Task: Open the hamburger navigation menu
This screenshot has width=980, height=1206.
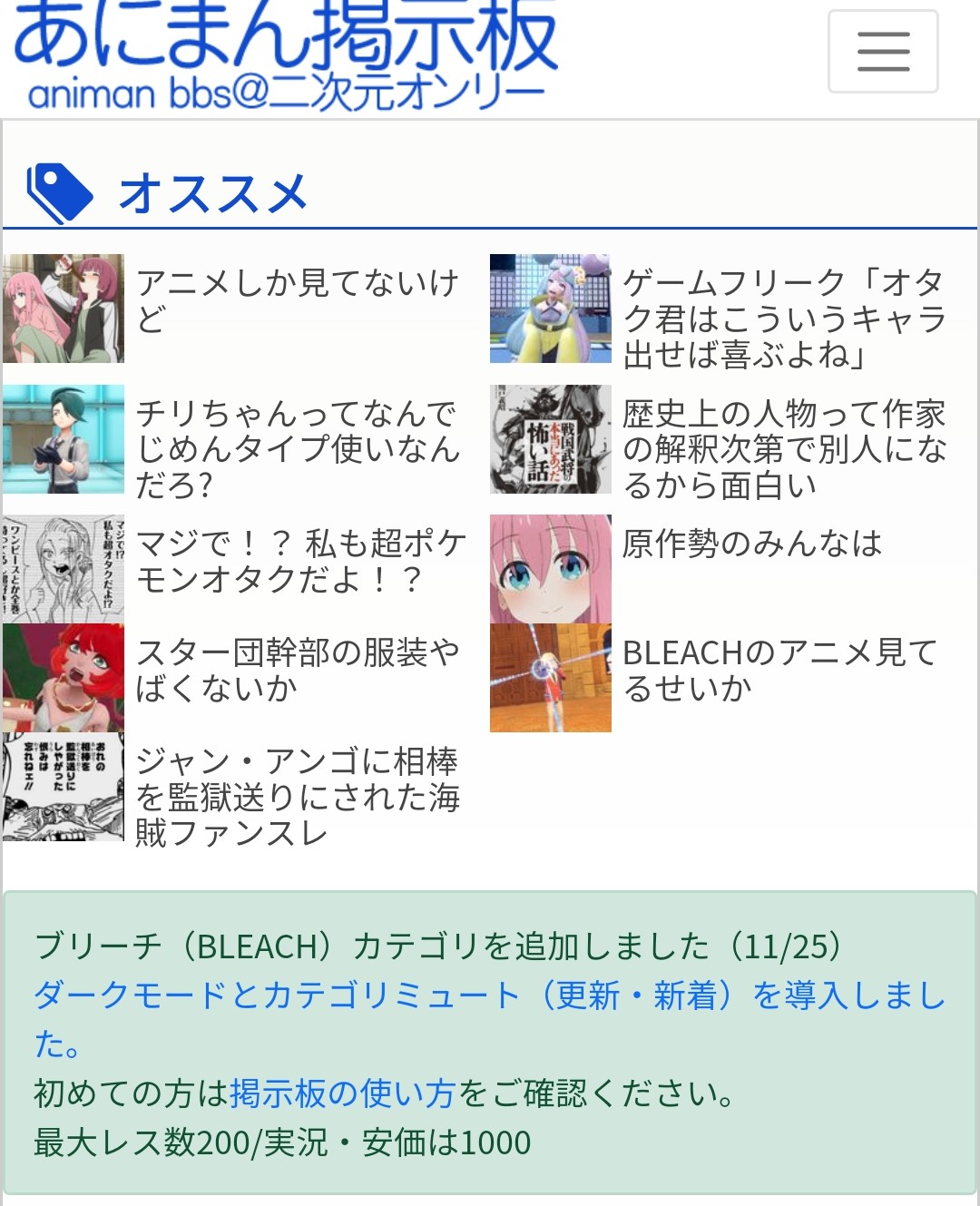Action: point(882,51)
